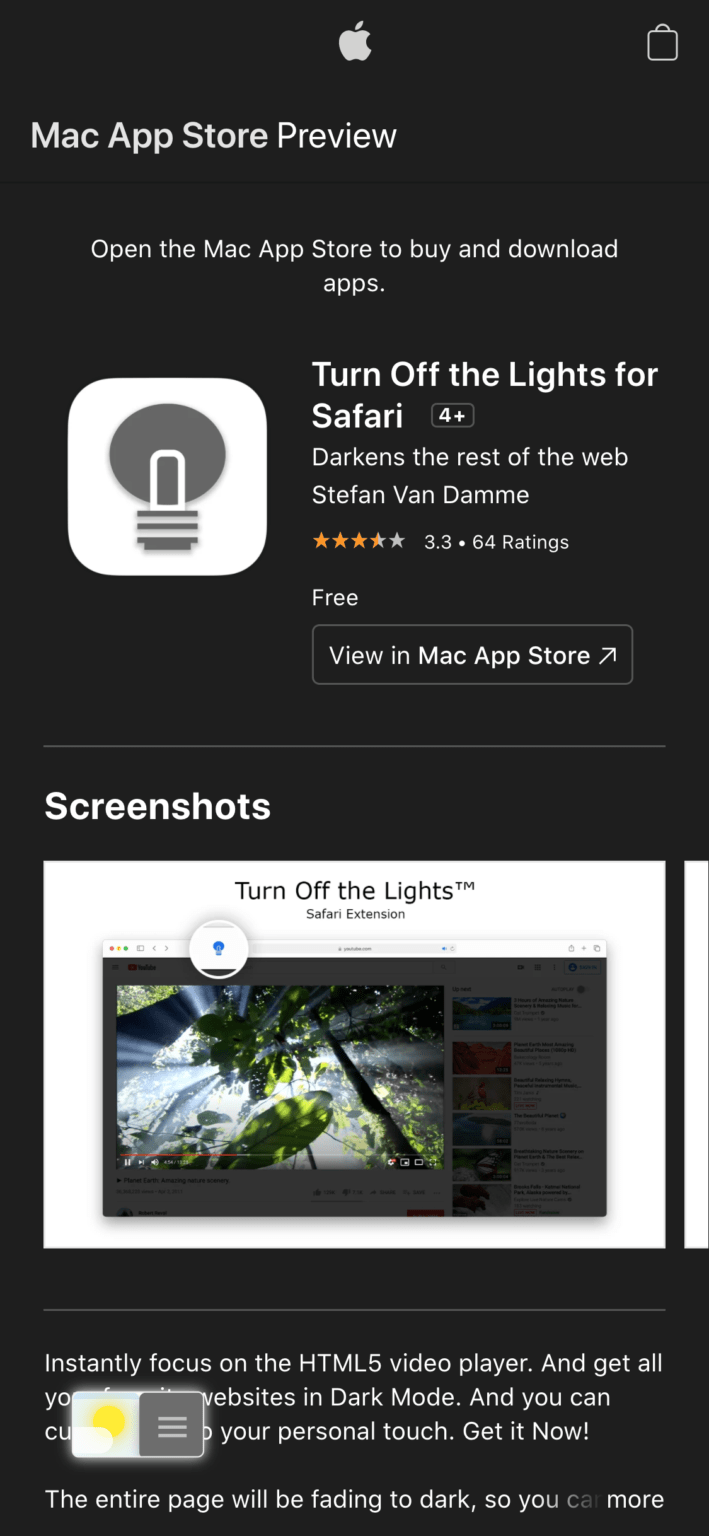Toggle the floating lamp switch
The image size is (709, 1536).
tap(105, 1426)
